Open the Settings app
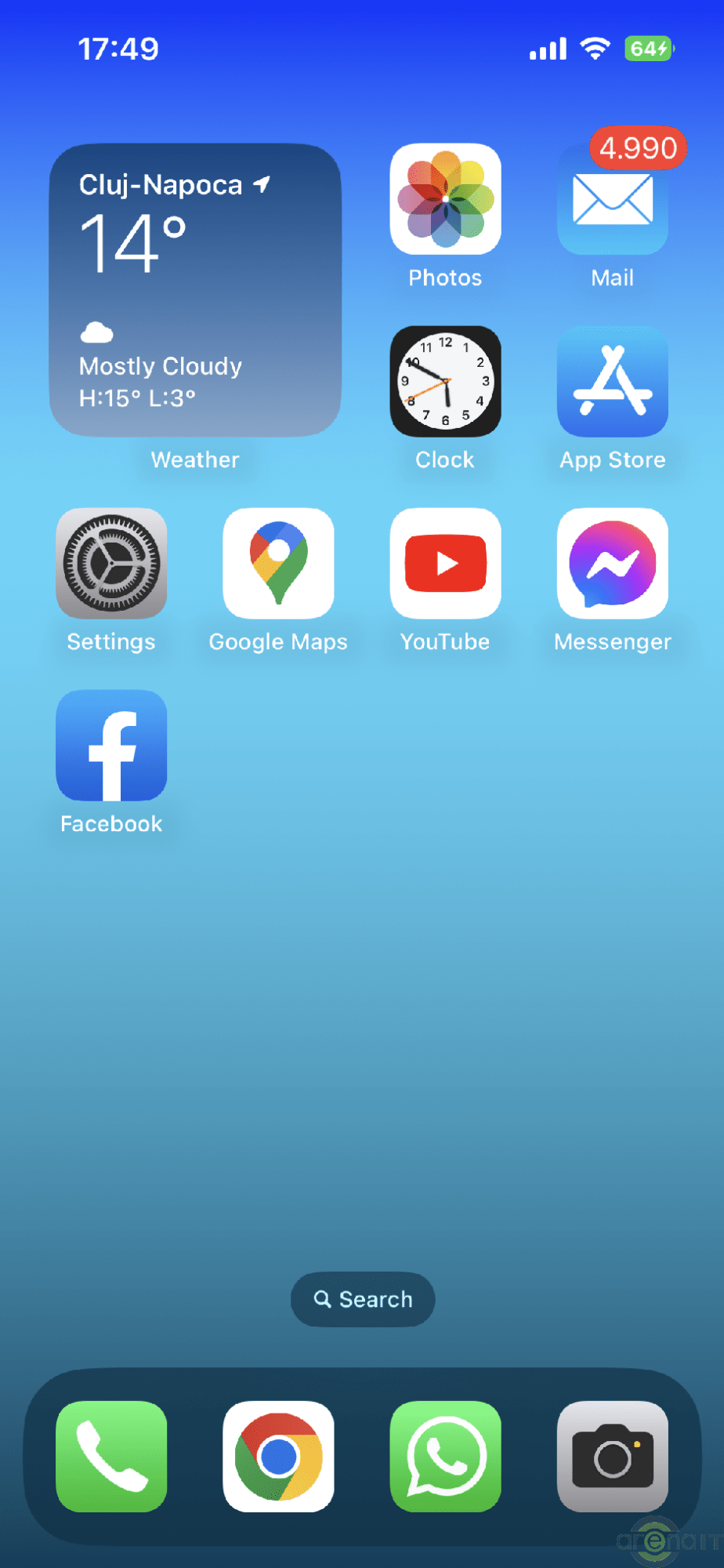This screenshot has width=724, height=1568. 111,564
